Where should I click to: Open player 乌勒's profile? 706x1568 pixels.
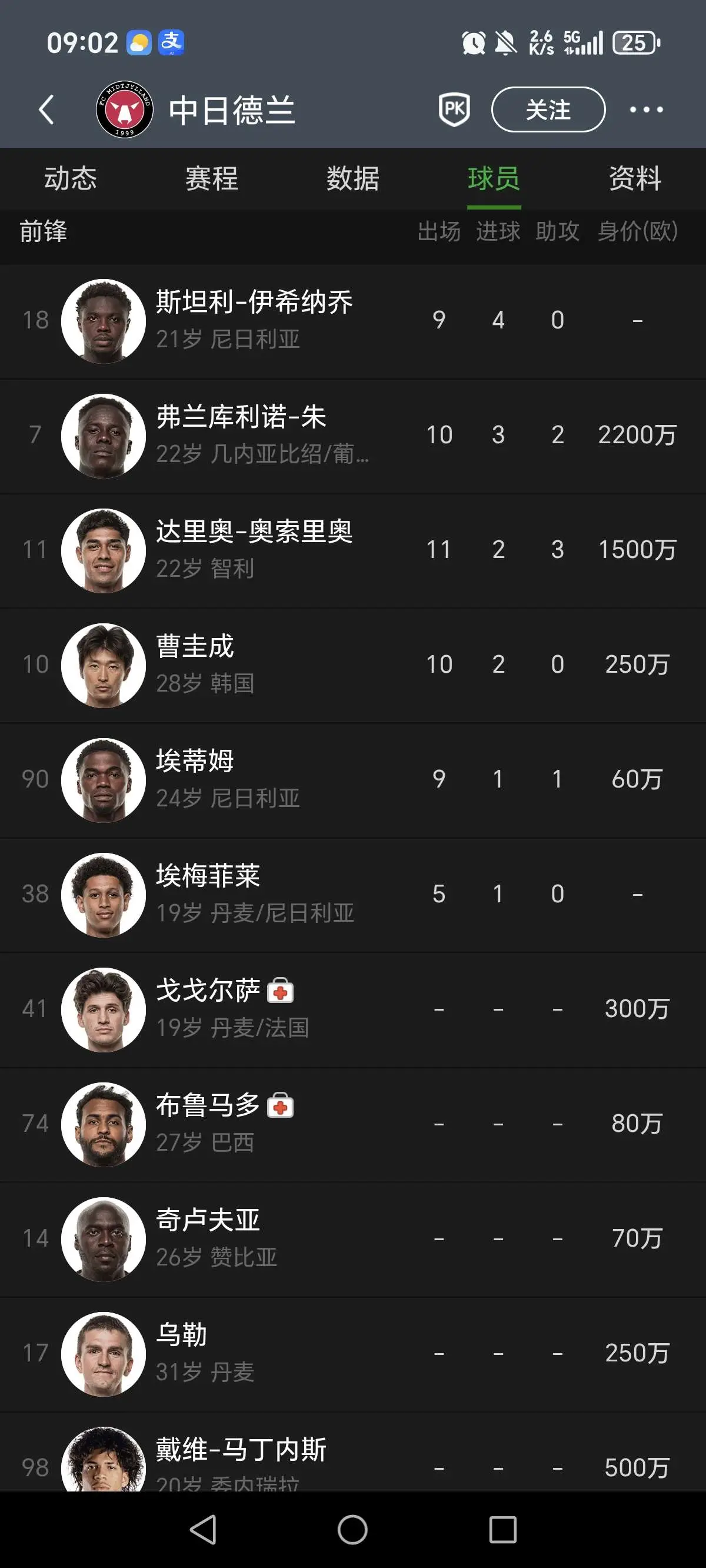[353, 1354]
